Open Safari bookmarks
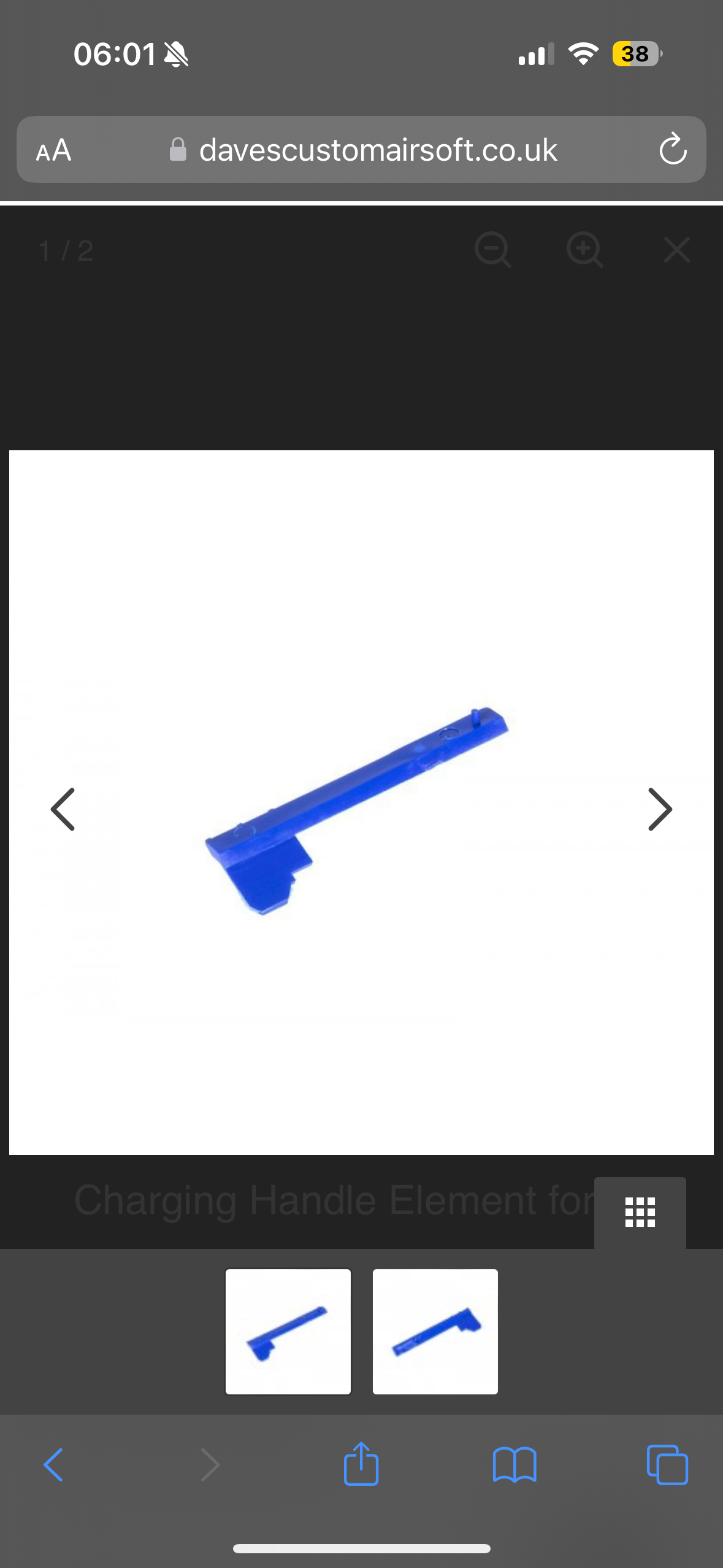This screenshot has width=723, height=1568. pyautogui.click(x=515, y=1465)
